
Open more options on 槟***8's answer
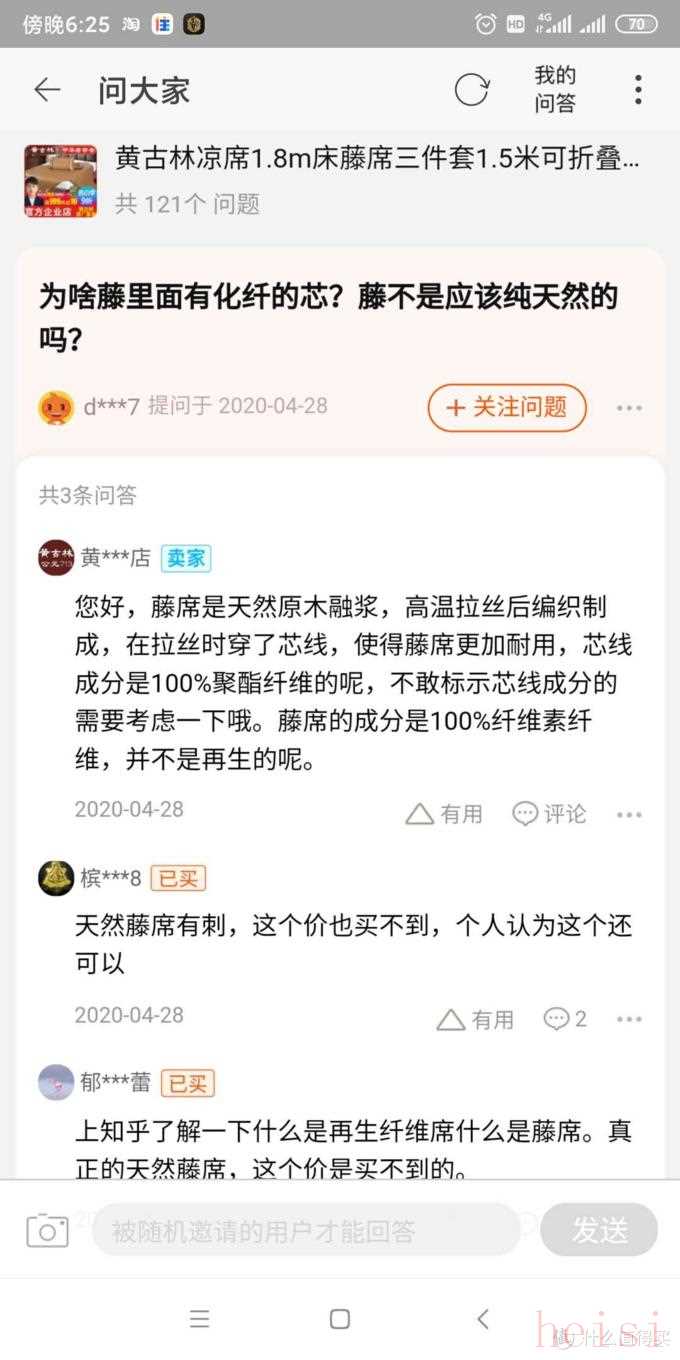click(x=629, y=1020)
